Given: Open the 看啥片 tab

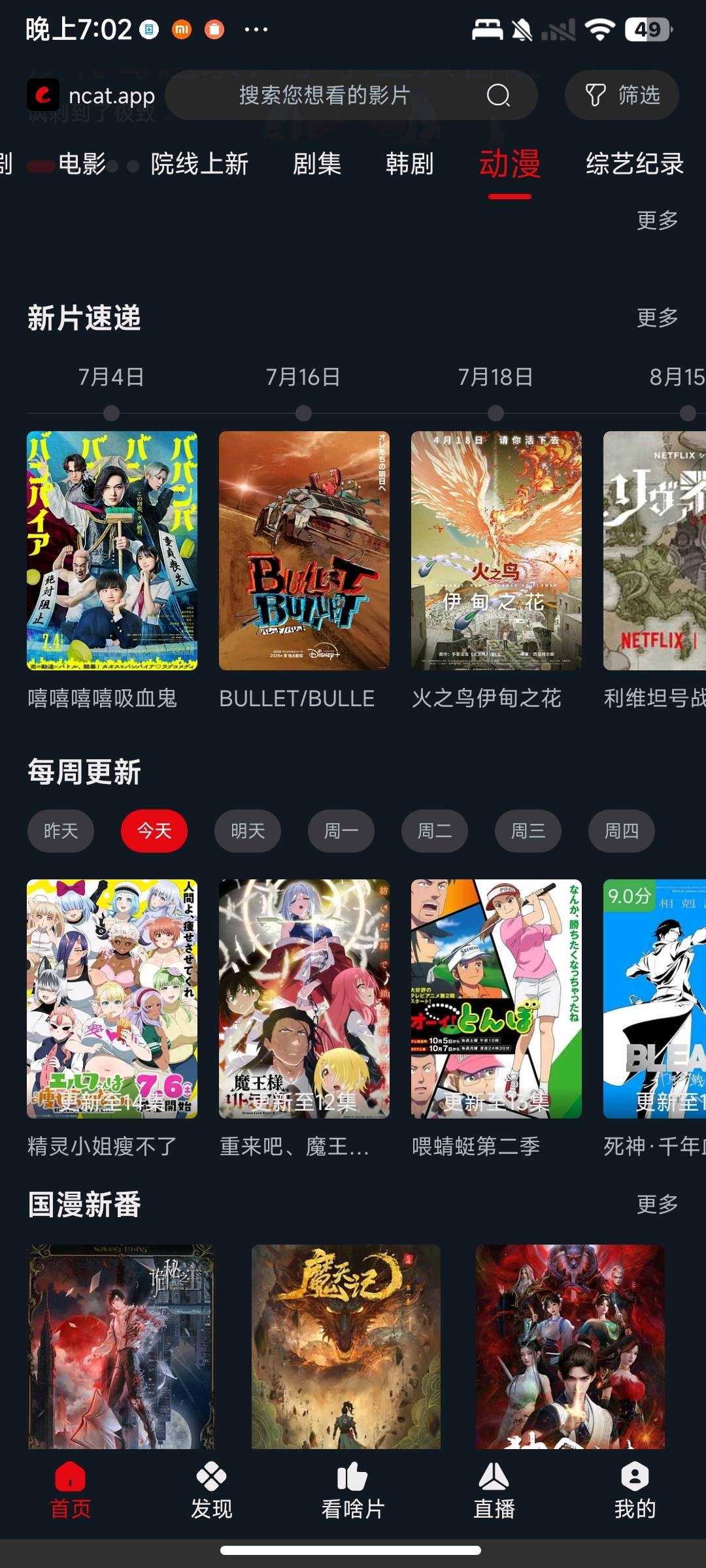Looking at the screenshot, I should click(353, 1491).
